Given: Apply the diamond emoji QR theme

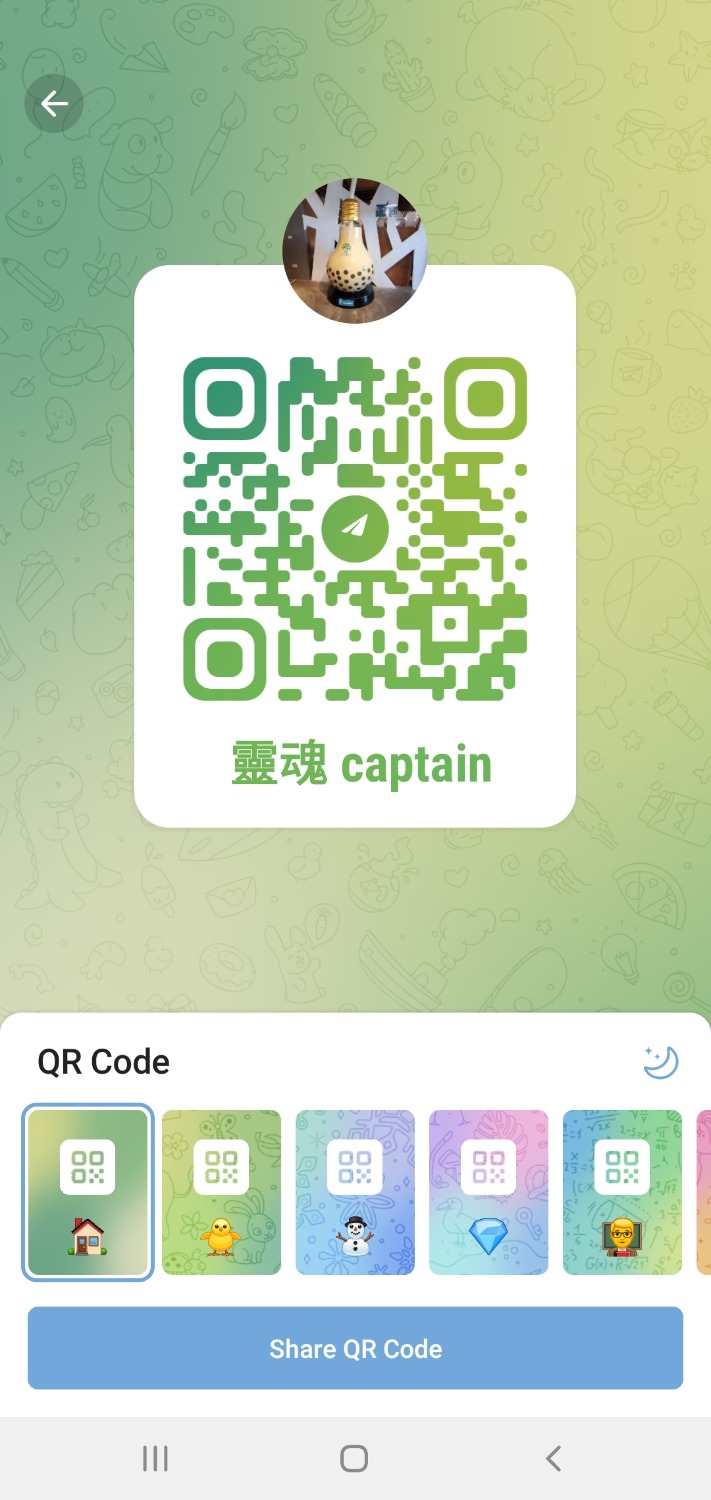Looking at the screenshot, I should coord(488,1192).
